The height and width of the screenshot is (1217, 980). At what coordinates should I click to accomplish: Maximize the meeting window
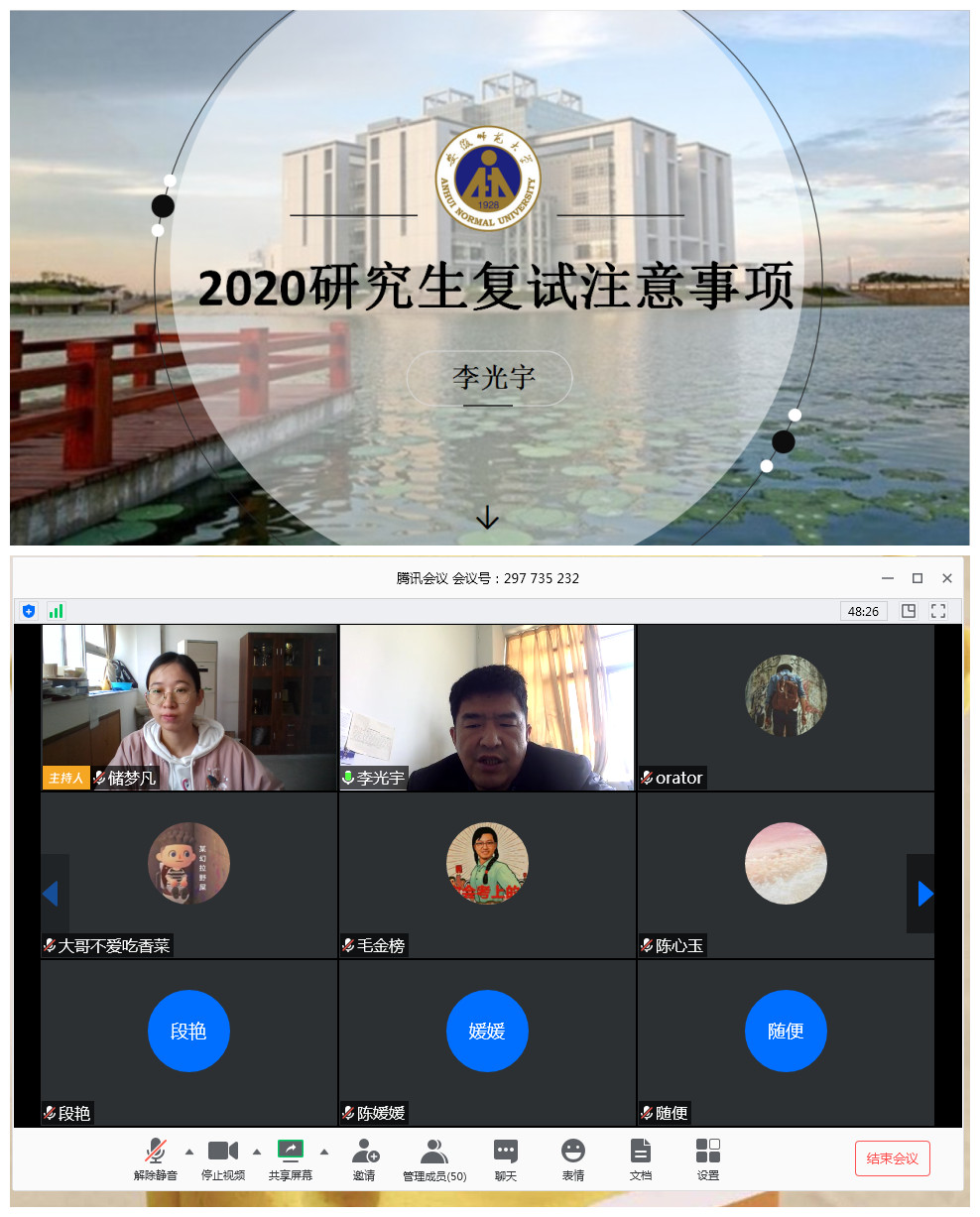[918, 578]
